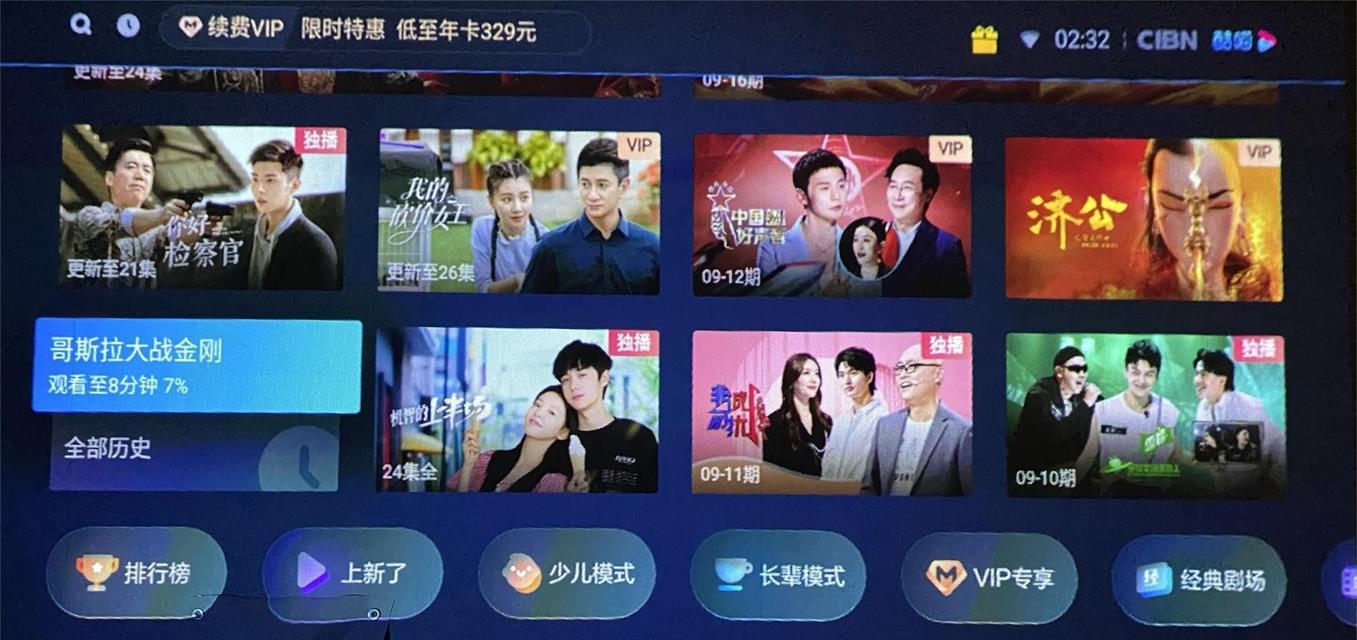Open 中国好声音 09-12期 card
Screen dimensions: 1357x640
831,217
